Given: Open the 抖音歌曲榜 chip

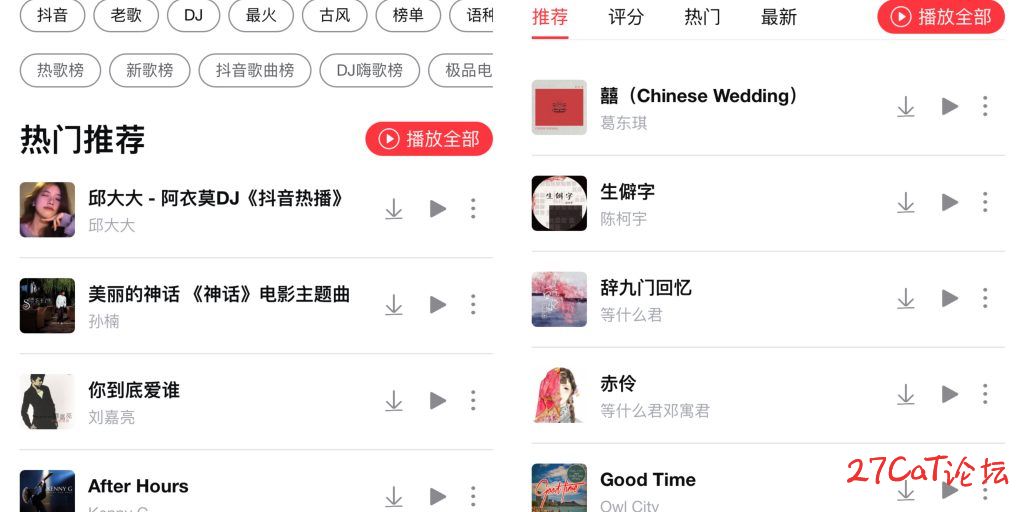Looking at the screenshot, I should coord(253,70).
